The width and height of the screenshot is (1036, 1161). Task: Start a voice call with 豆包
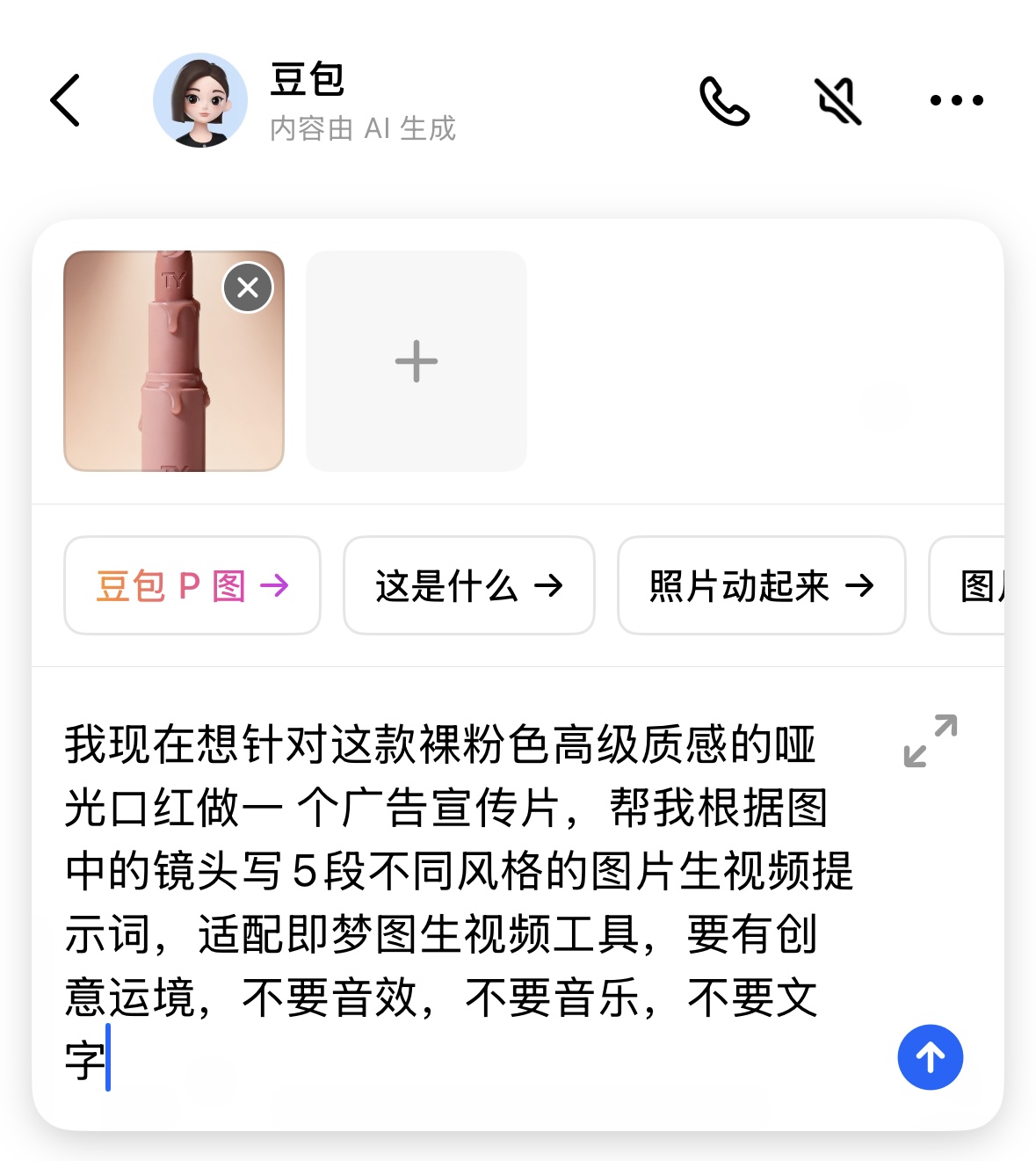pyautogui.click(x=724, y=101)
